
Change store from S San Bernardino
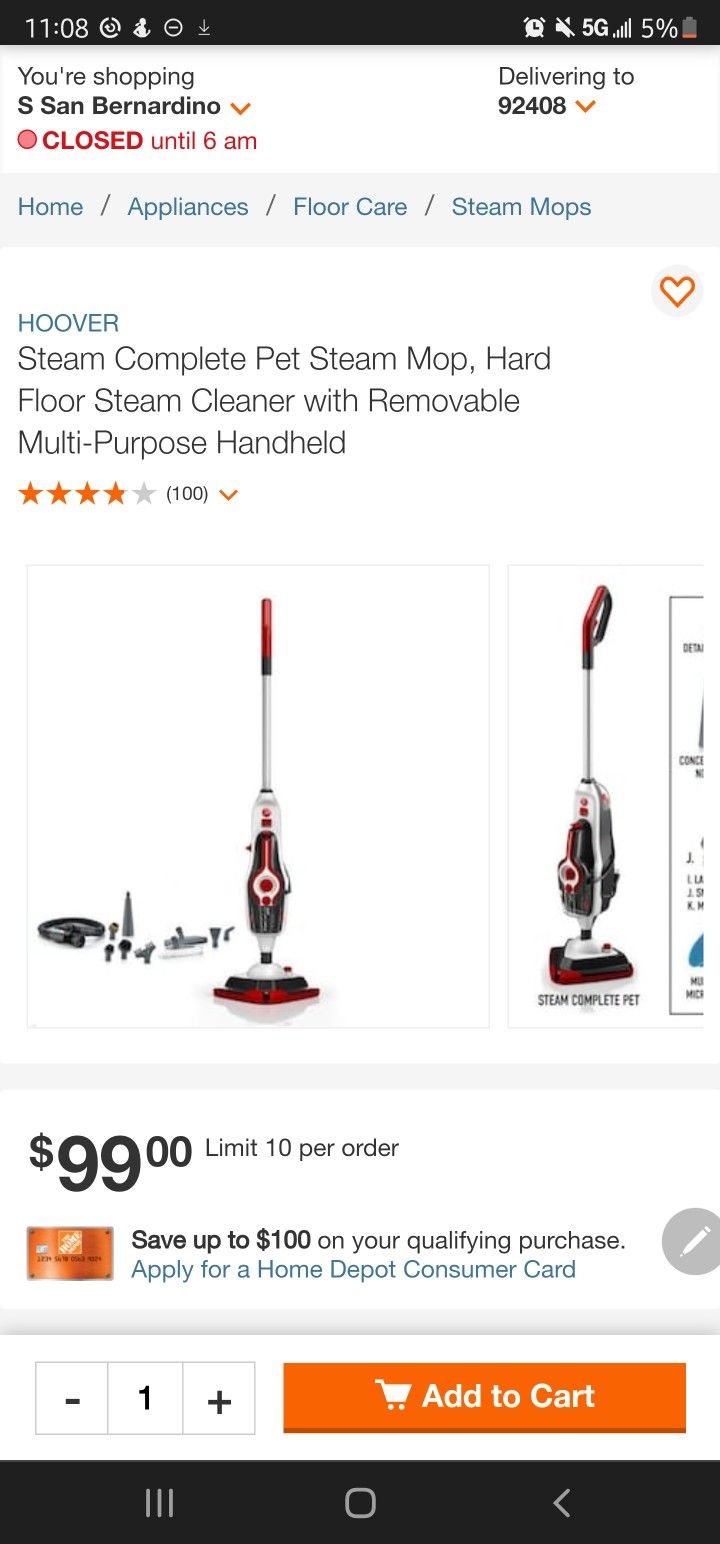[134, 106]
